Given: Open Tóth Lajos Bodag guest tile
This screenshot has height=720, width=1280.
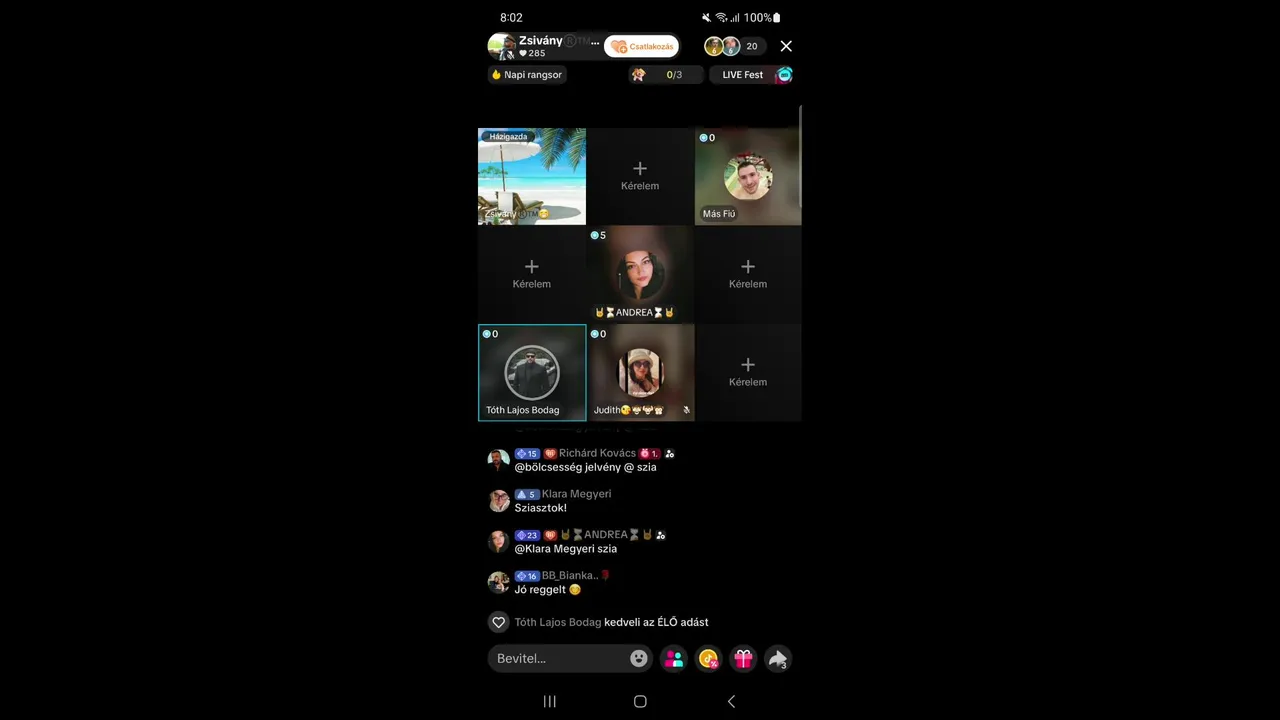Looking at the screenshot, I should 532,372.
